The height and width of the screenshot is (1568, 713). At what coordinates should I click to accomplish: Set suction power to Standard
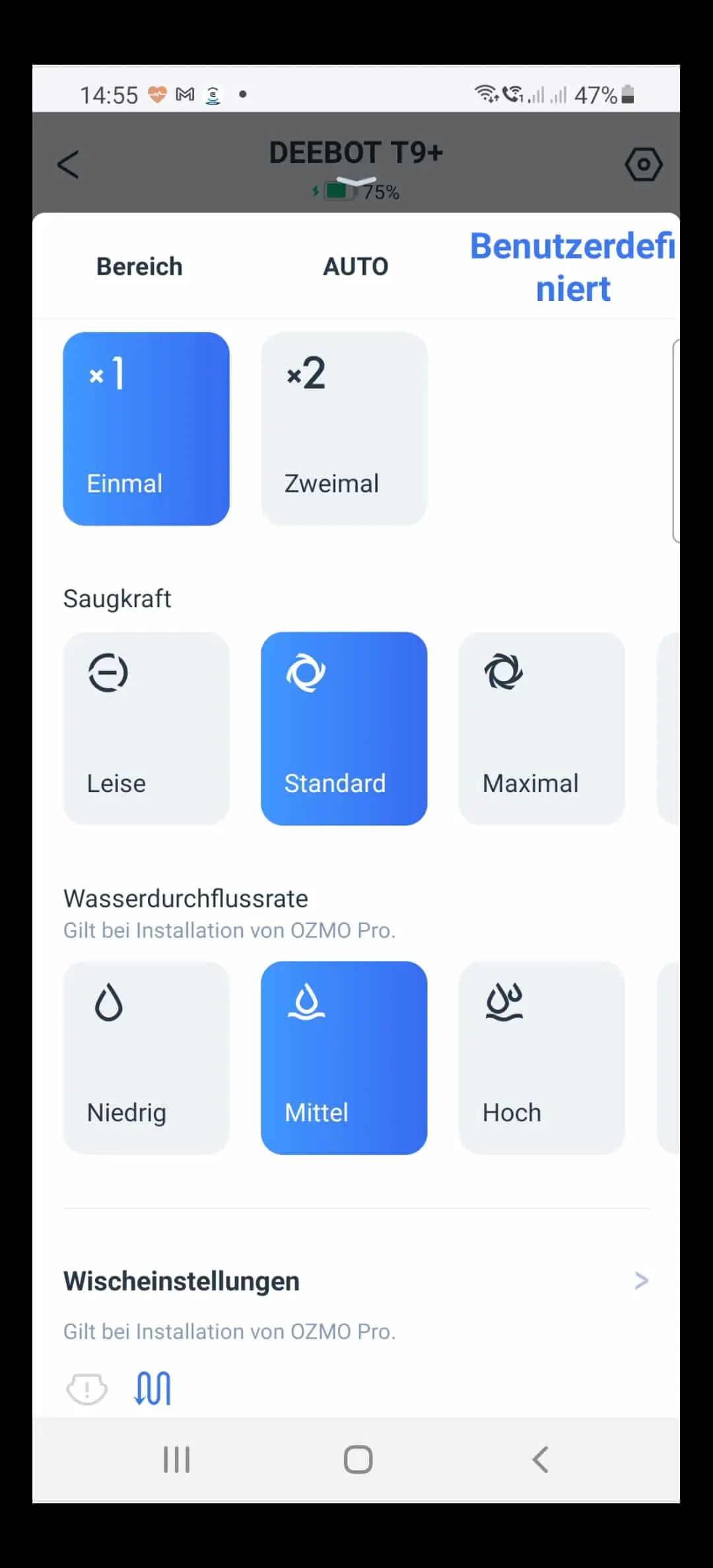[x=344, y=729]
